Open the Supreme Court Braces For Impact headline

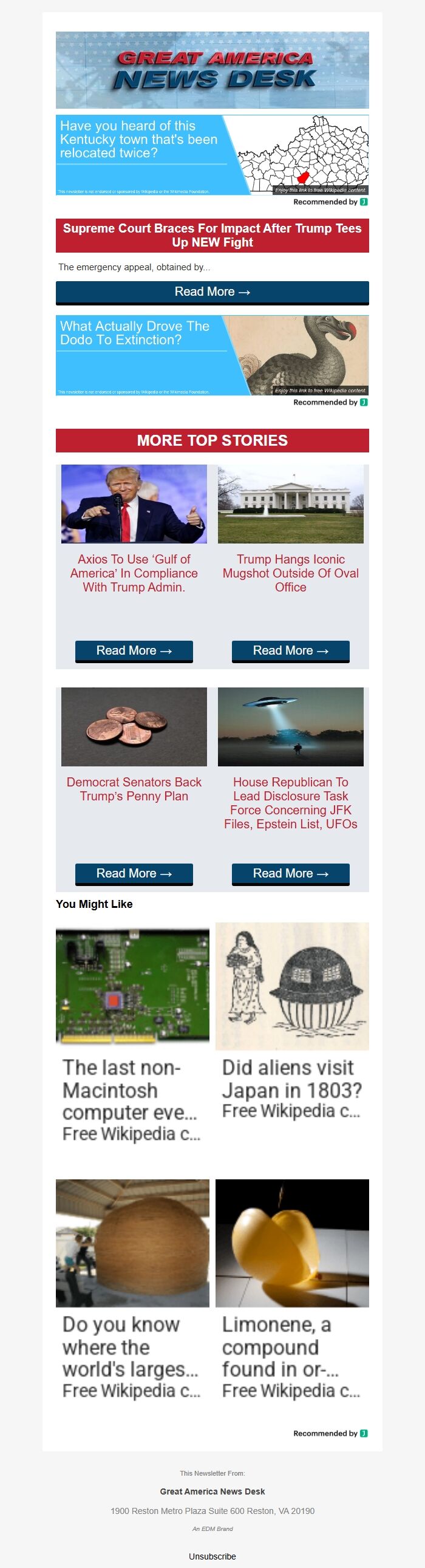point(212,235)
